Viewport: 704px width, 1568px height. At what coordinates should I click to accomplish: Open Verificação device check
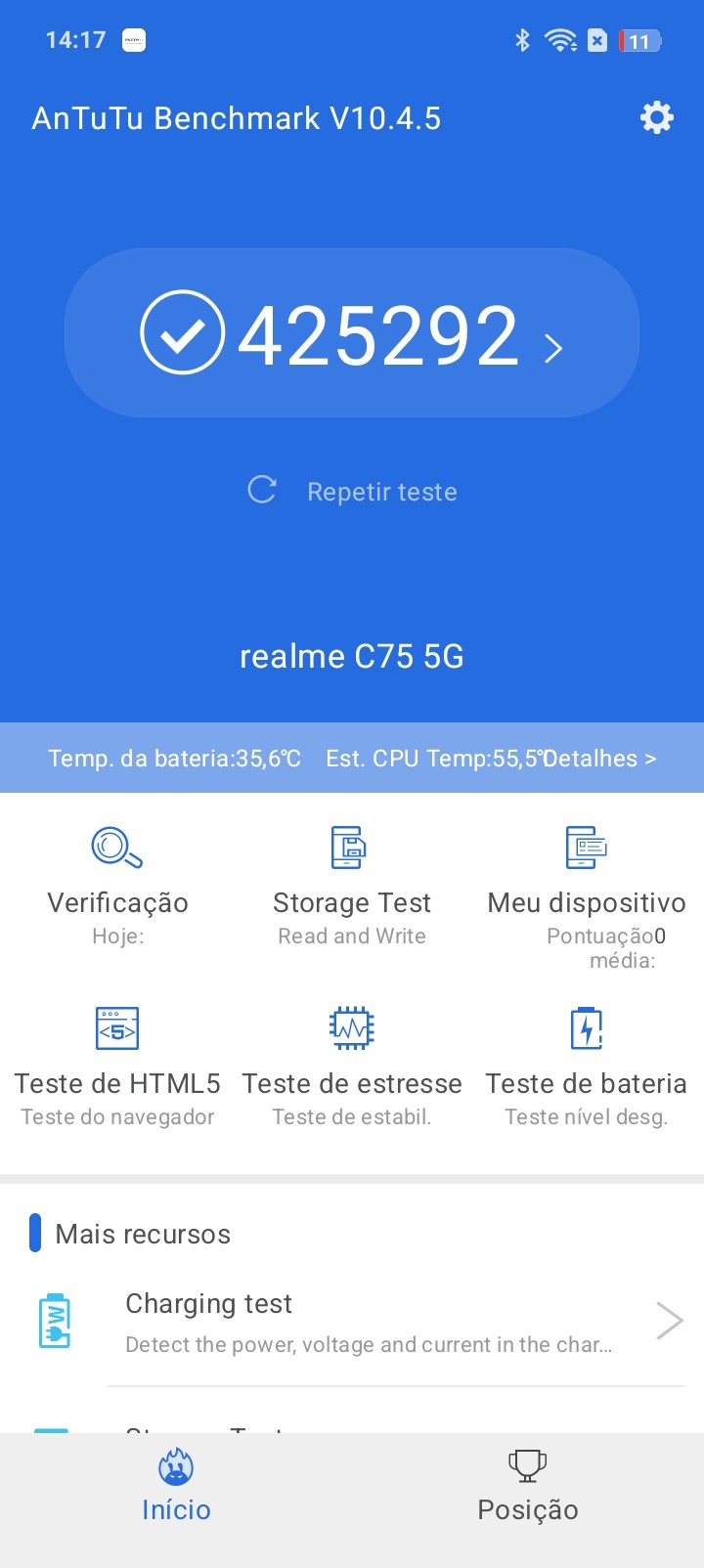117,885
